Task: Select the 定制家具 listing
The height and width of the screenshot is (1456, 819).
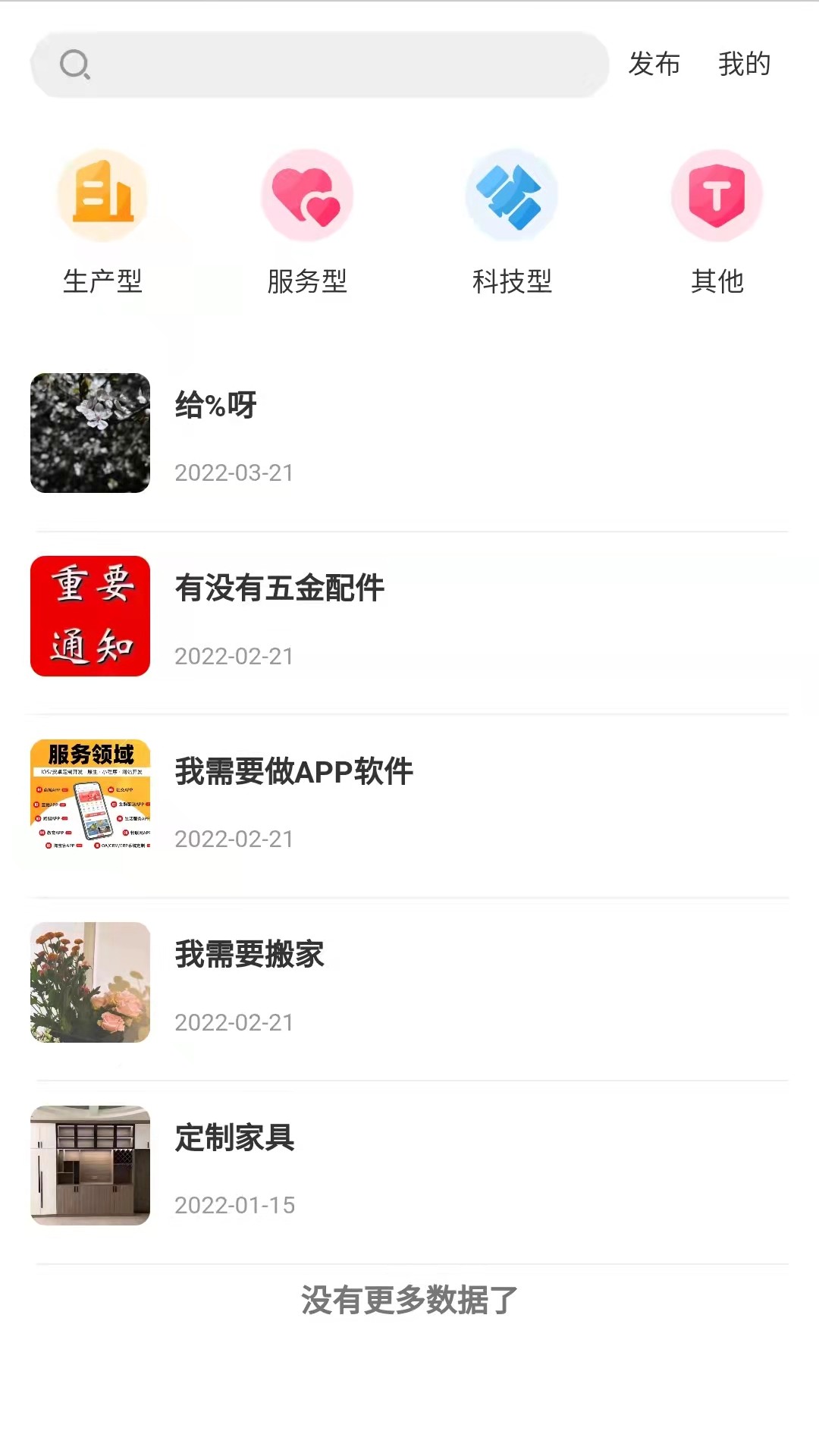Action: 237,1137
